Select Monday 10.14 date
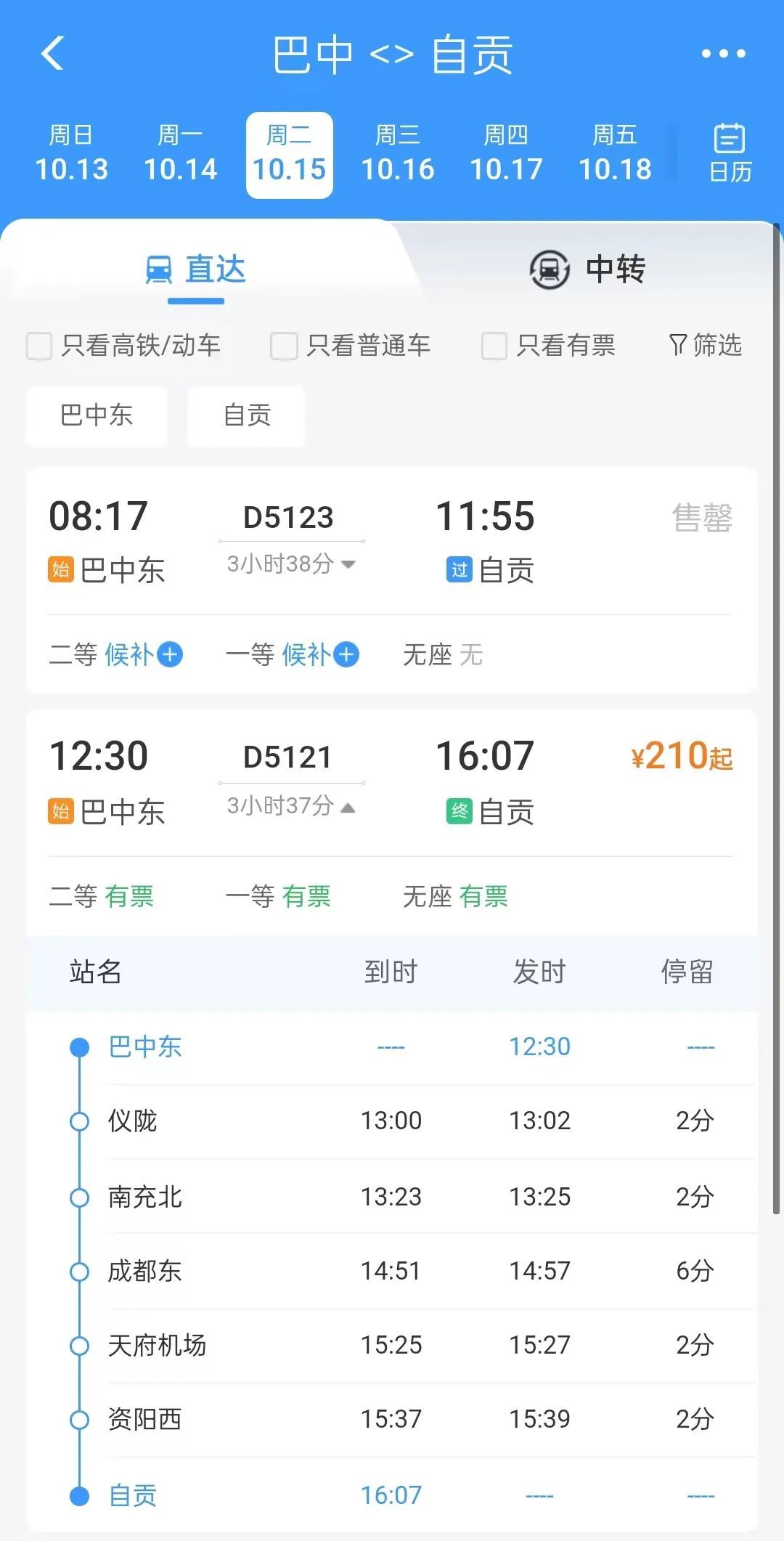Screen dimensions: 784x1541 (x=180, y=154)
